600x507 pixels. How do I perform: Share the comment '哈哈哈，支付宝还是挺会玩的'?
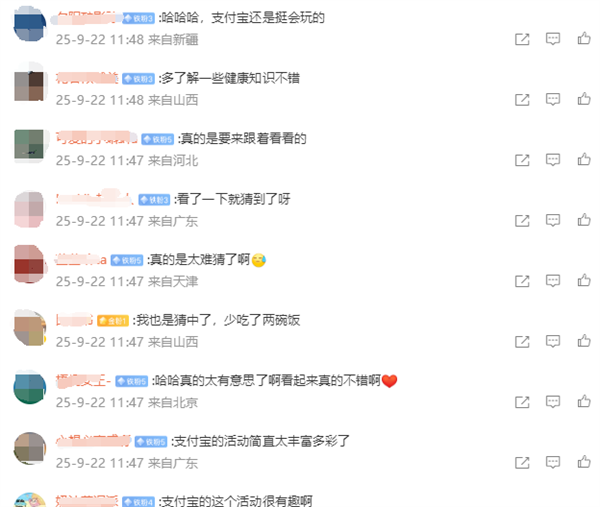coord(522,39)
